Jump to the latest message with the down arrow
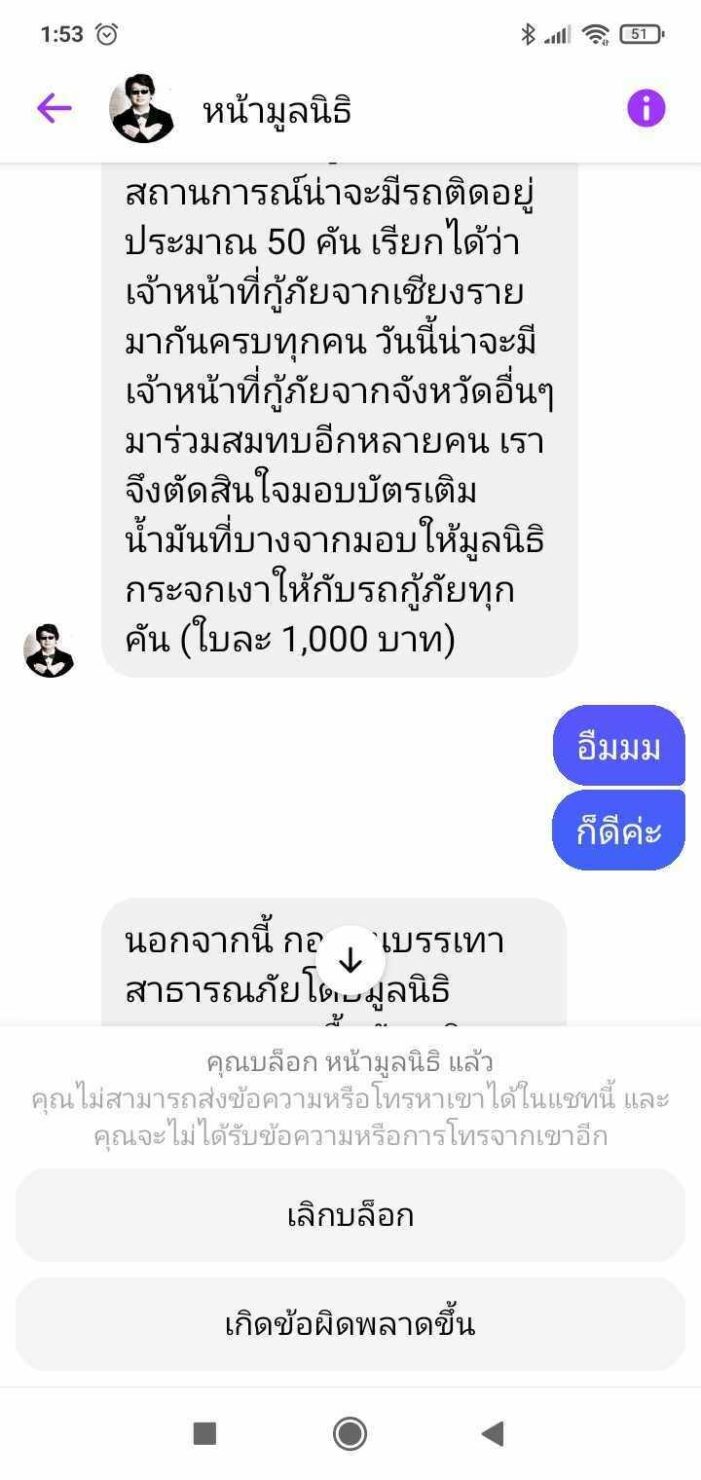The height and width of the screenshot is (1480, 701). 350,962
